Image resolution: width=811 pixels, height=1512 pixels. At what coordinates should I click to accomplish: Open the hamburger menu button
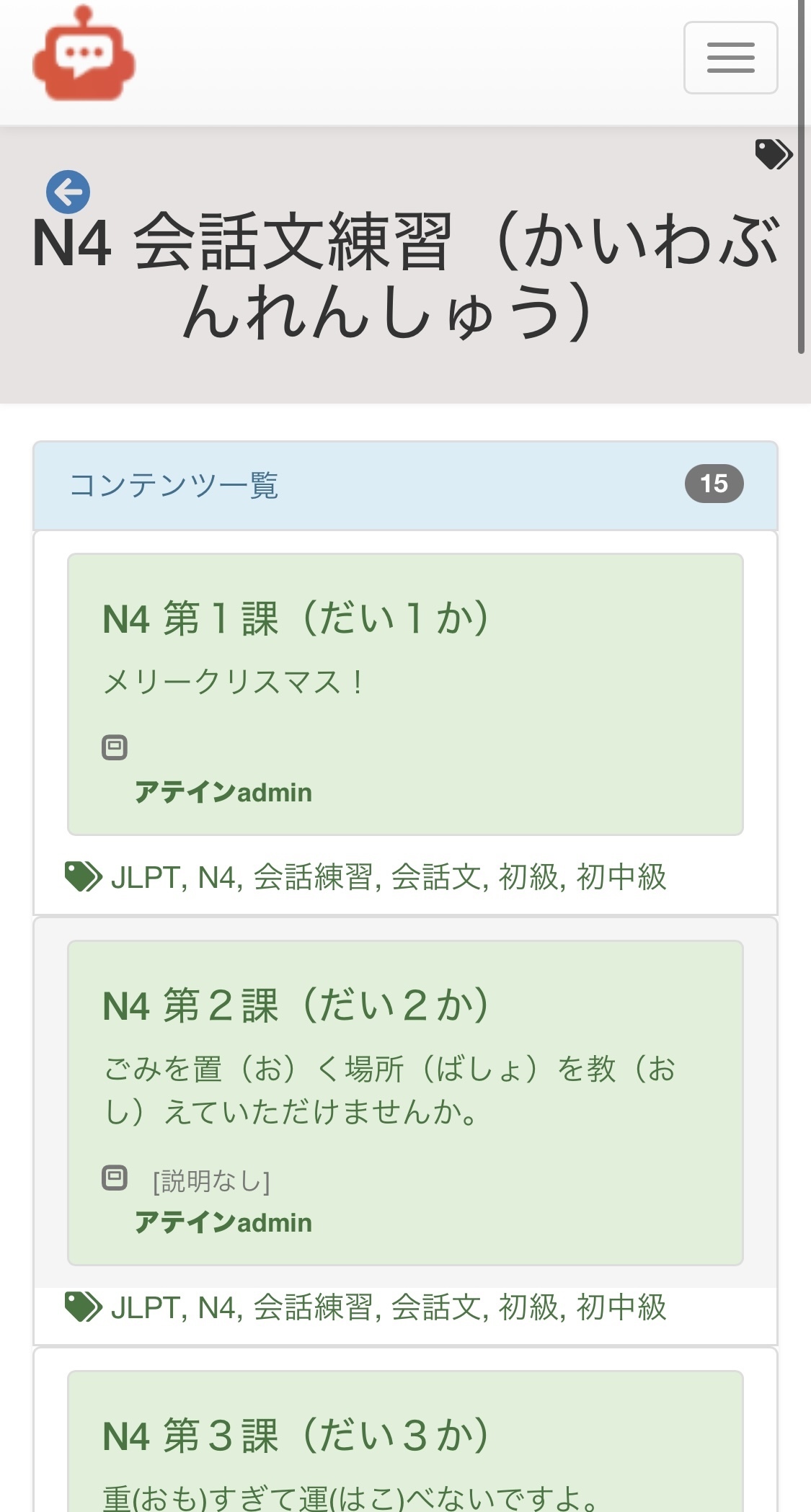[x=730, y=58]
